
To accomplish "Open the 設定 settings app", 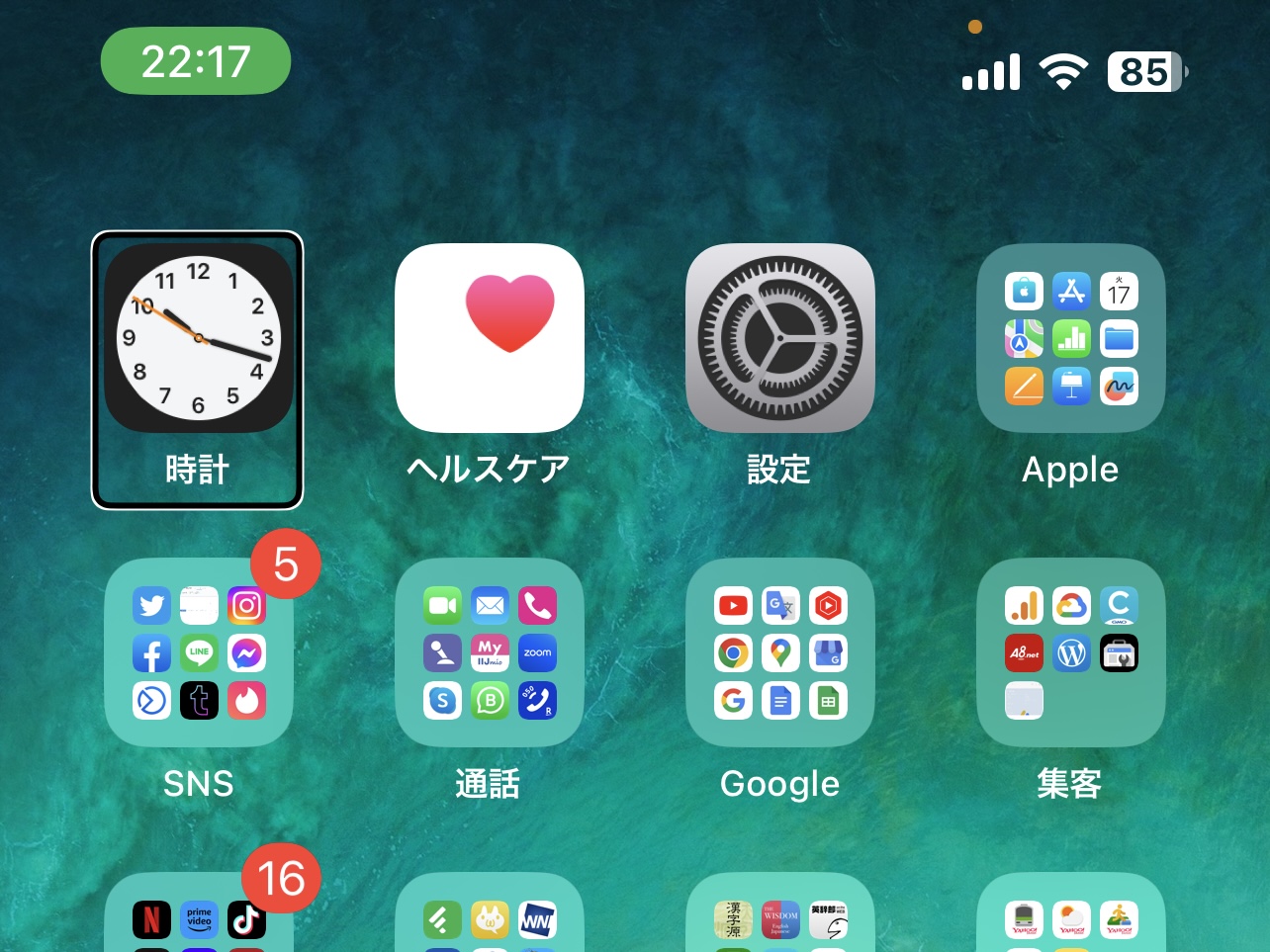I will pos(779,338).
